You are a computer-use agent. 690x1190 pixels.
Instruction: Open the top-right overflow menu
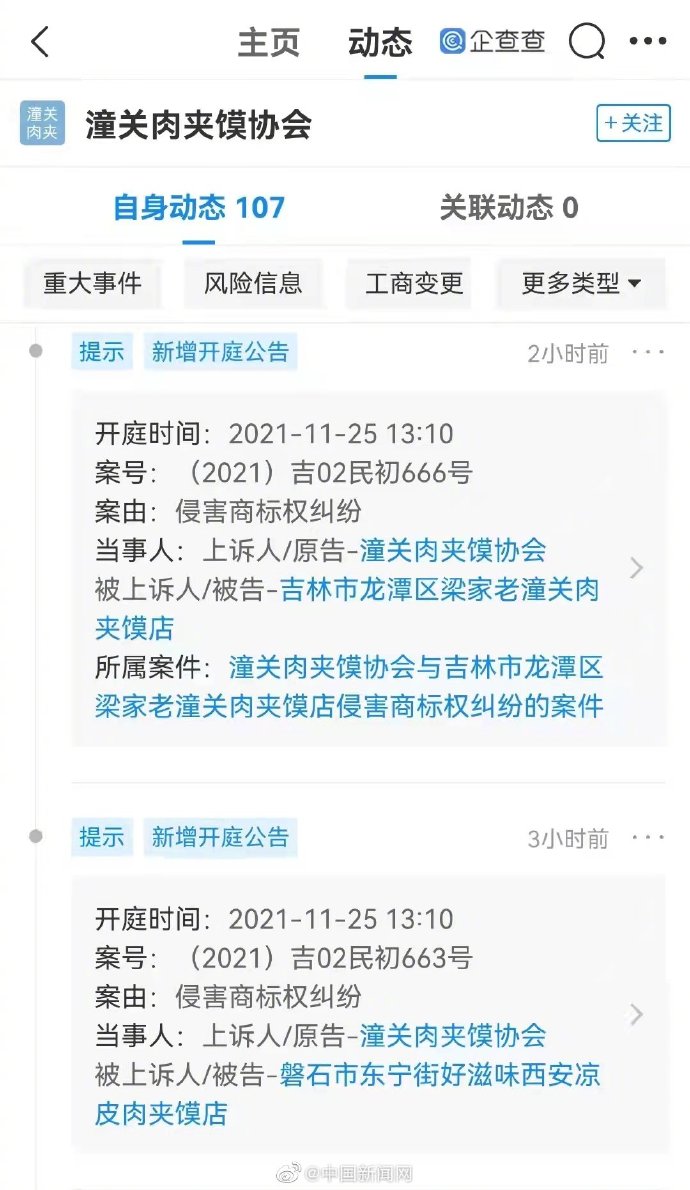coord(648,41)
